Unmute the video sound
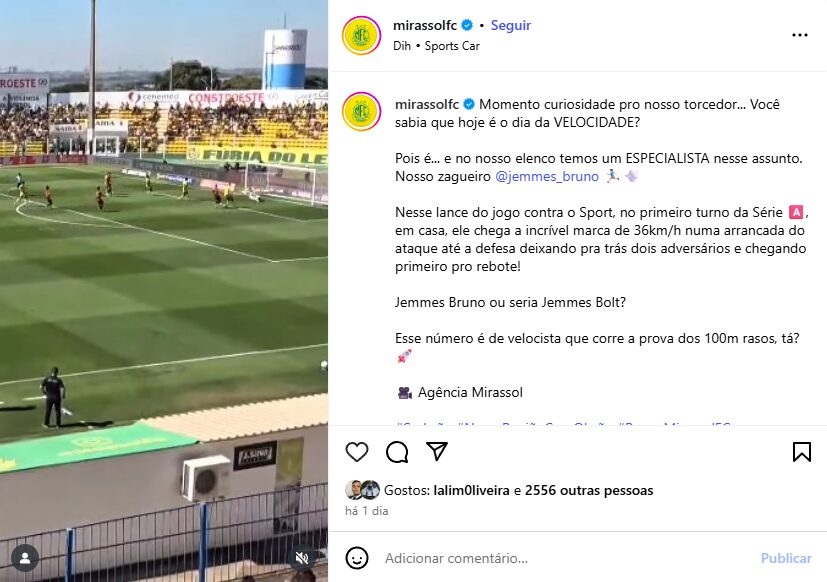The height and width of the screenshot is (582, 827). 301,557
